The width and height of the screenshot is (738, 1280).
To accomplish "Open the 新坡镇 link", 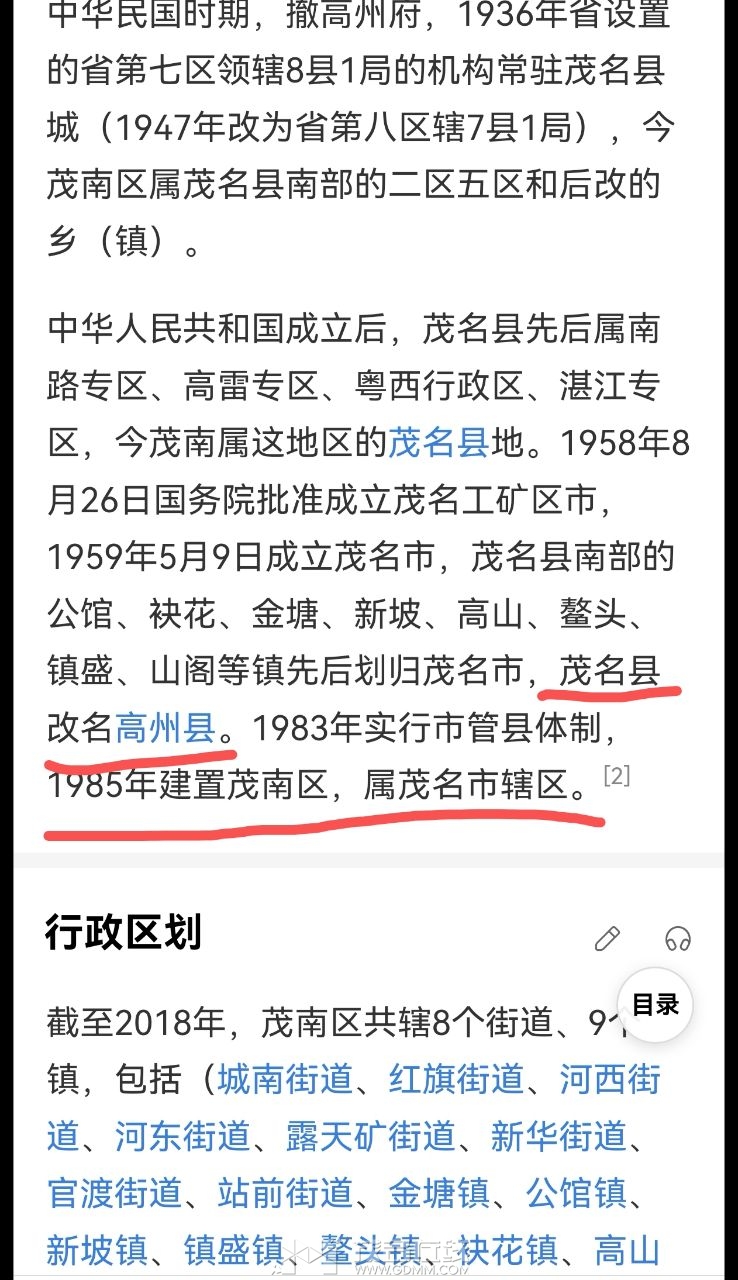I will (x=97, y=1250).
